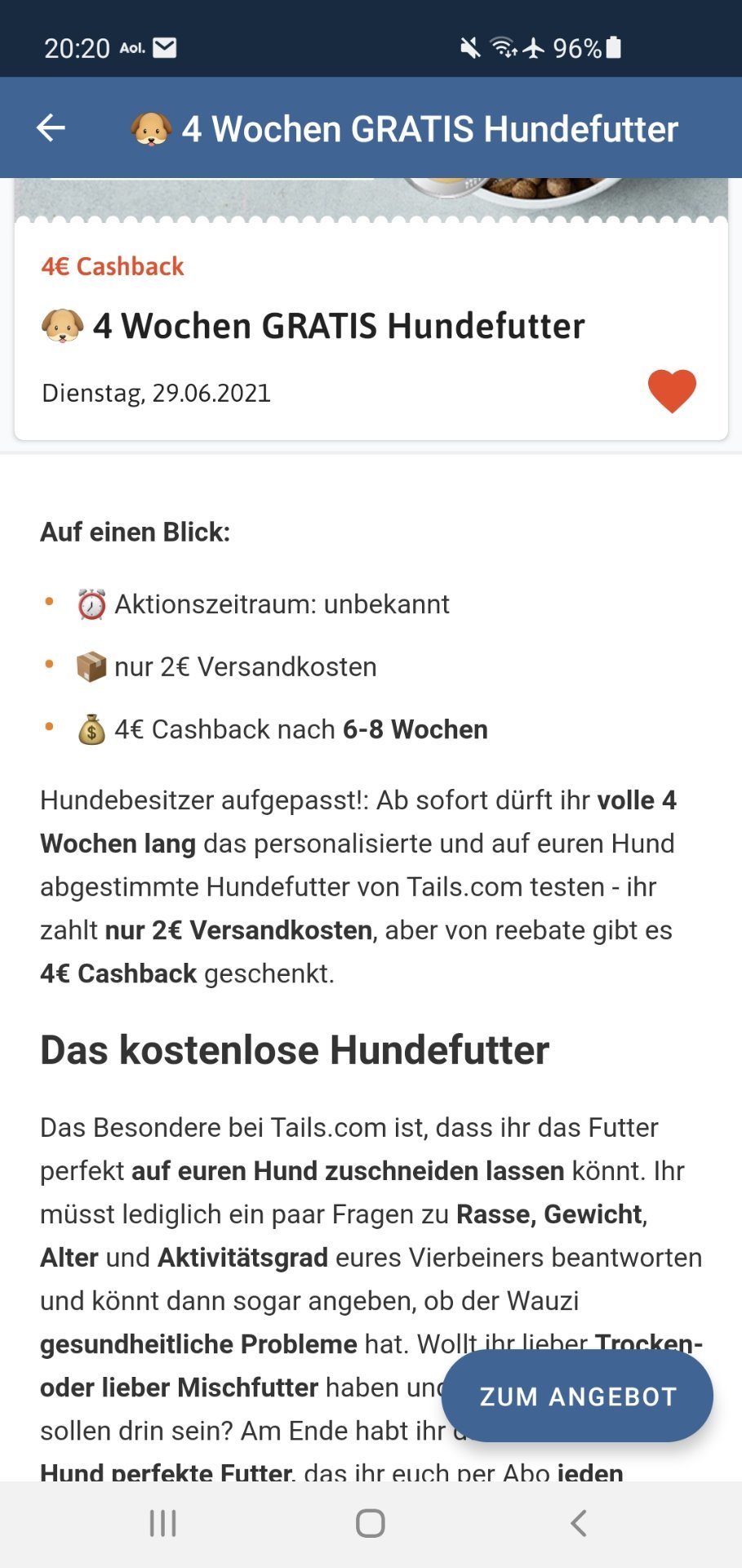Tap the ZUM ANGEBOT button
The image size is (742, 1568).
[577, 1396]
